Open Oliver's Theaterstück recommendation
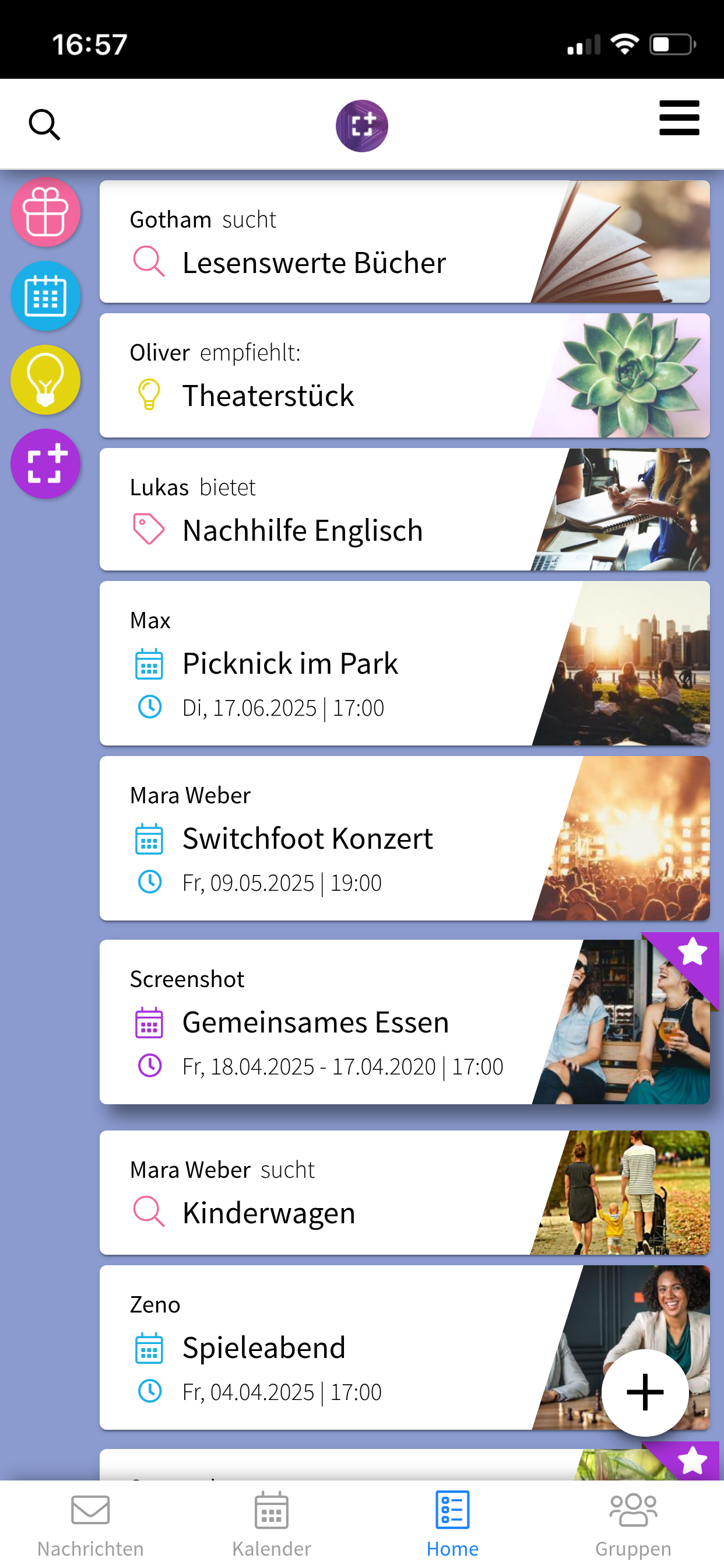Image resolution: width=724 pixels, height=1568 pixels. point(405,376)
